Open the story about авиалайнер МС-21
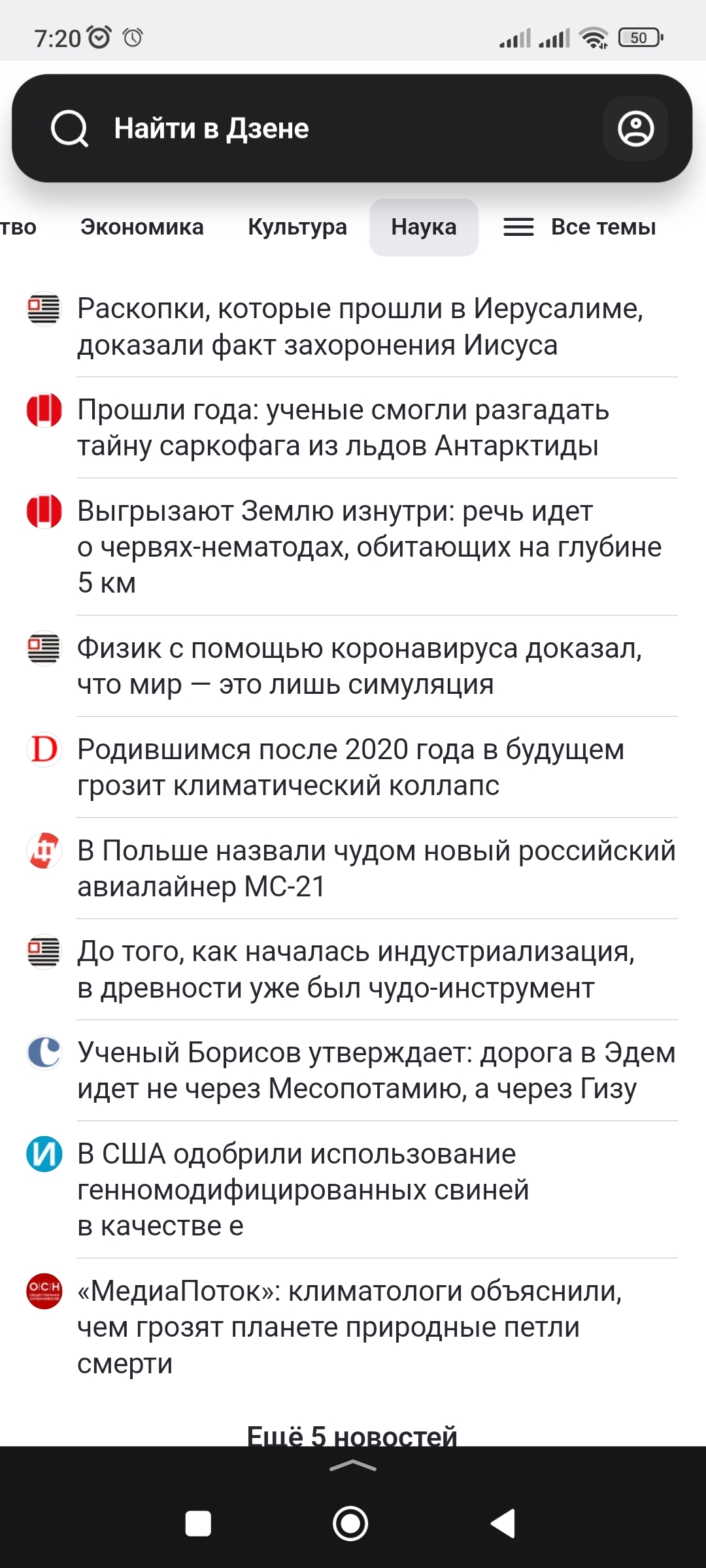This screenshot has height=1568, width=706. click(376, 869)
